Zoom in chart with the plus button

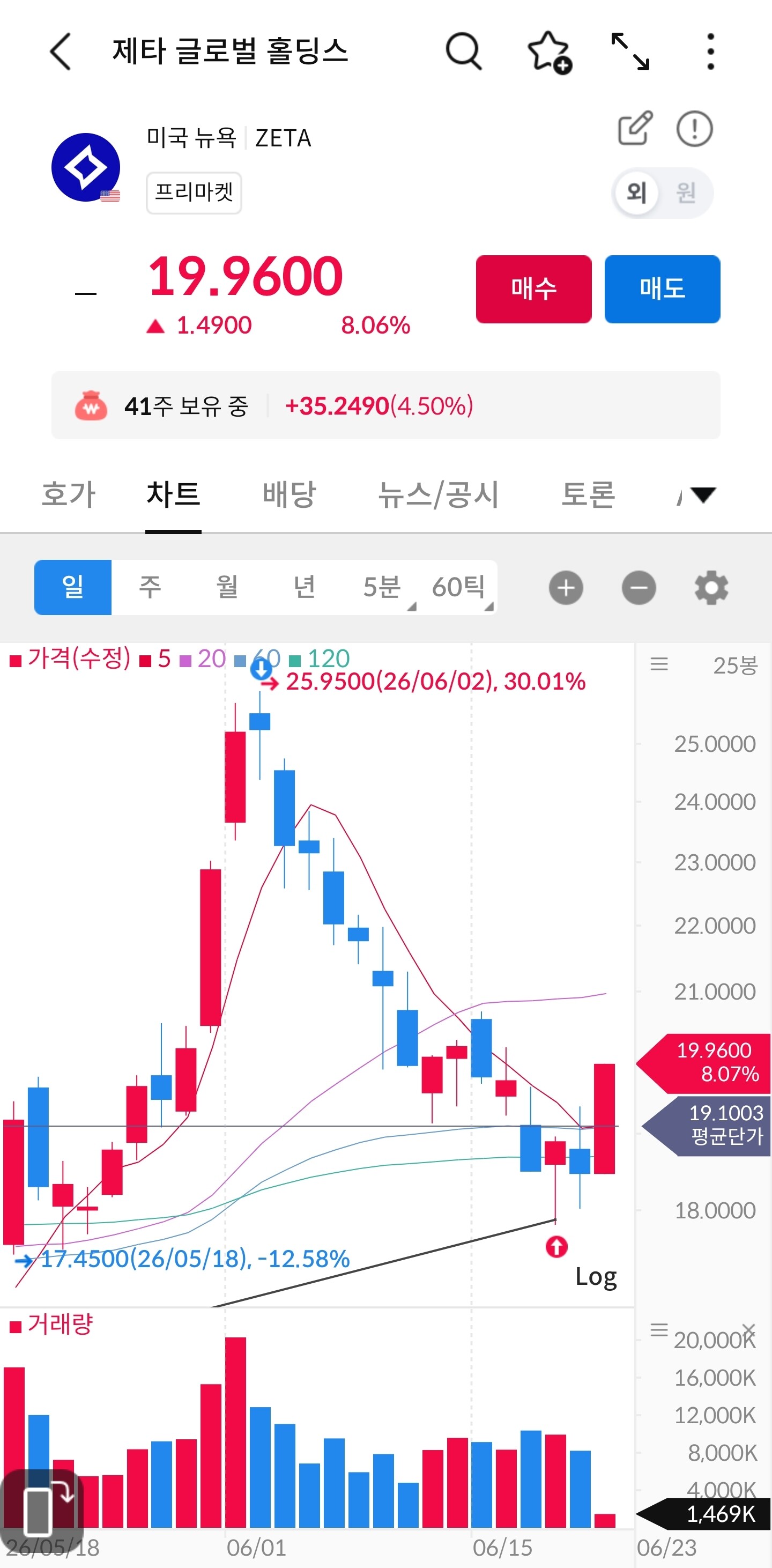[x=566, y=588]
